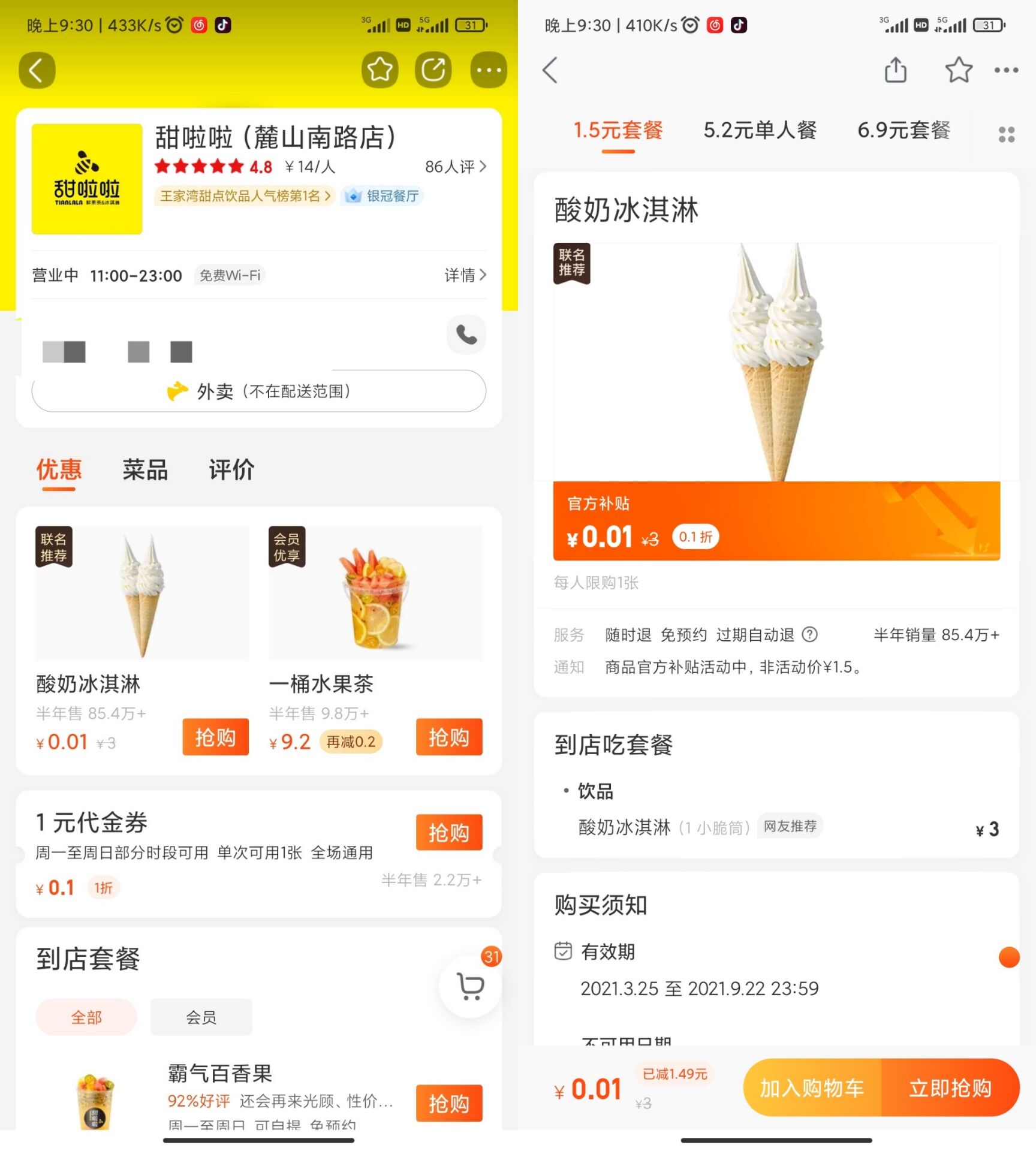Open the four-dot grid of all packages
This screenshot has width=1036, height=1151.
pos(1006,134)
